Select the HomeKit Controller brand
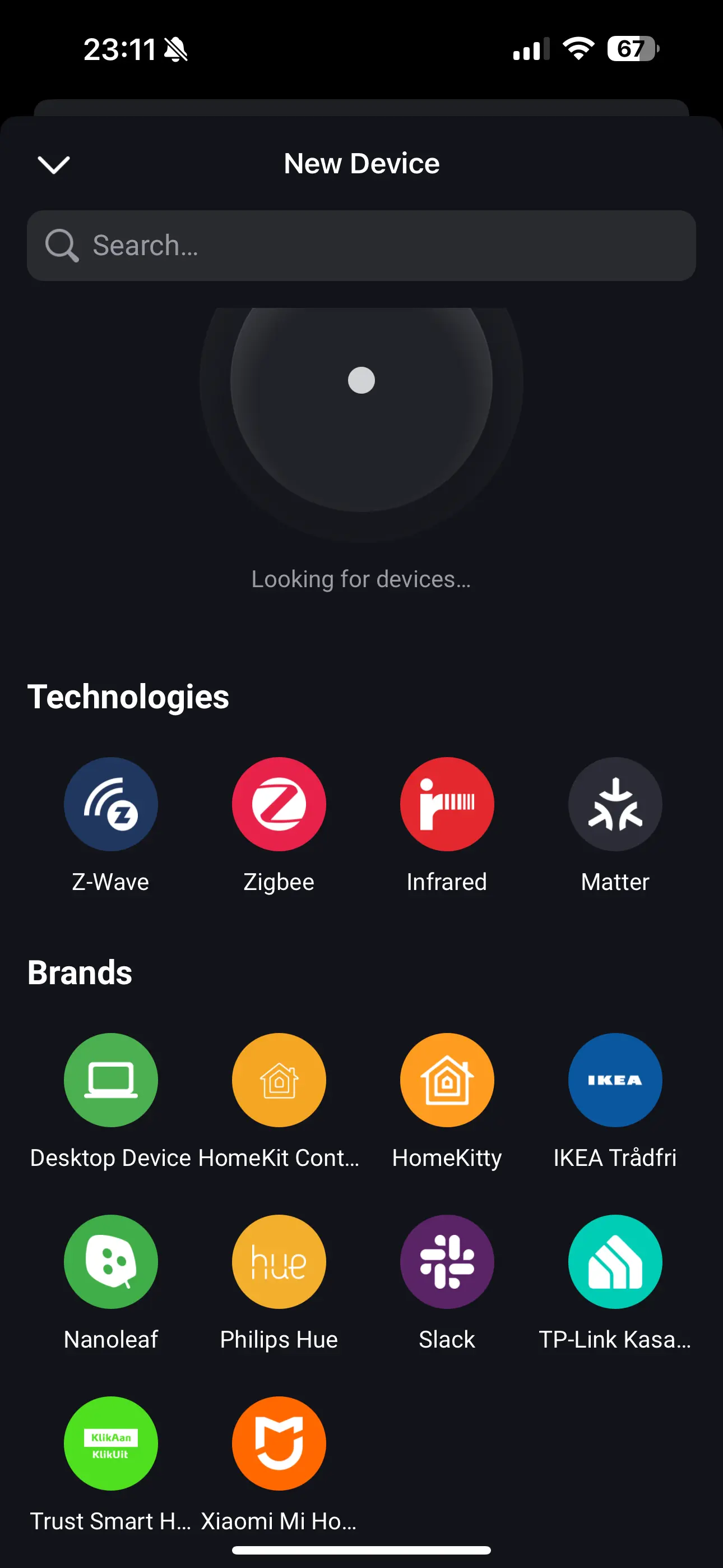Screen dimensions: 723x1568 pyautogui.click(x=279, y=1080)
